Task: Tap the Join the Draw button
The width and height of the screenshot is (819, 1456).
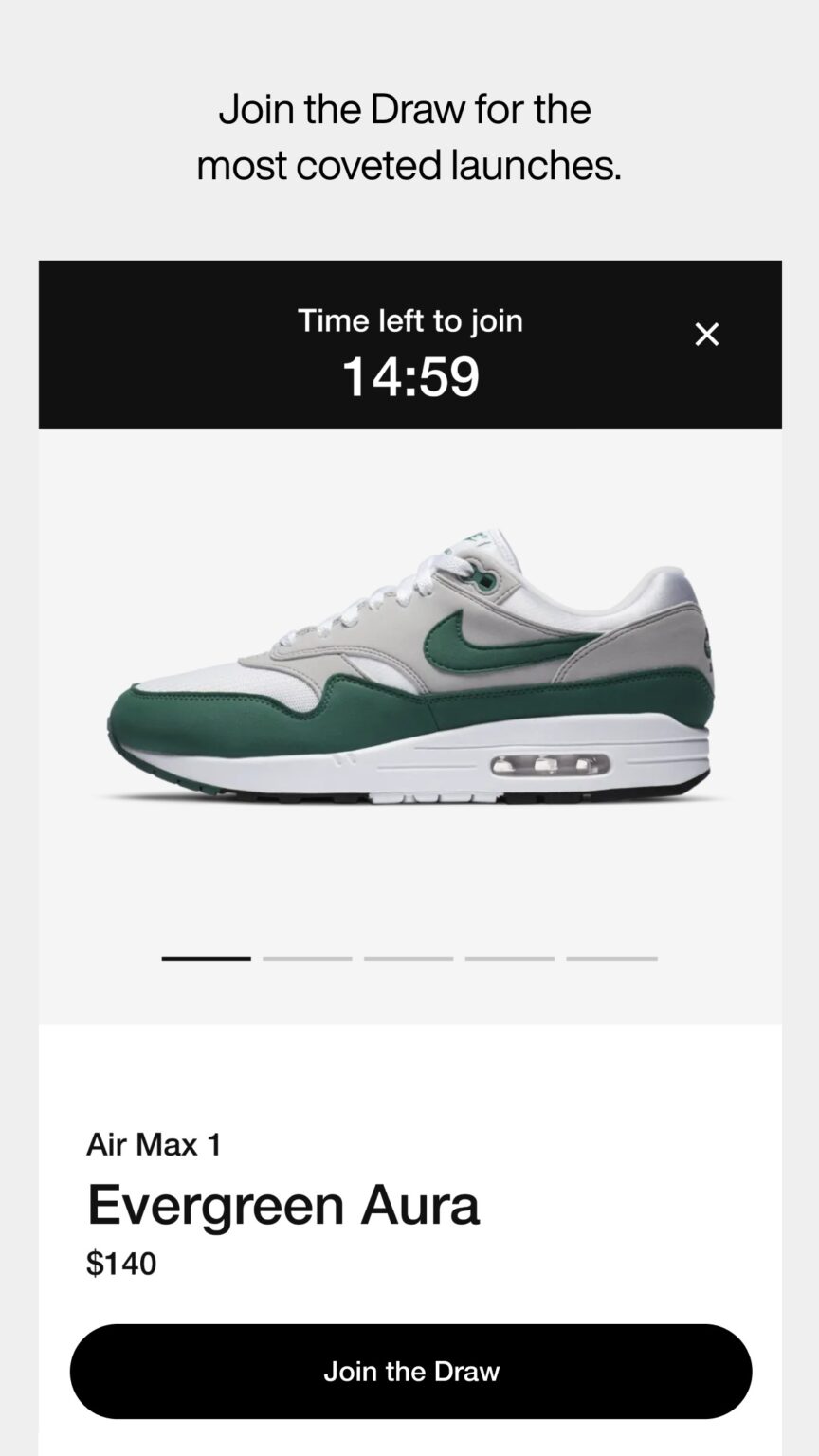Action: tap(409, 1372)
